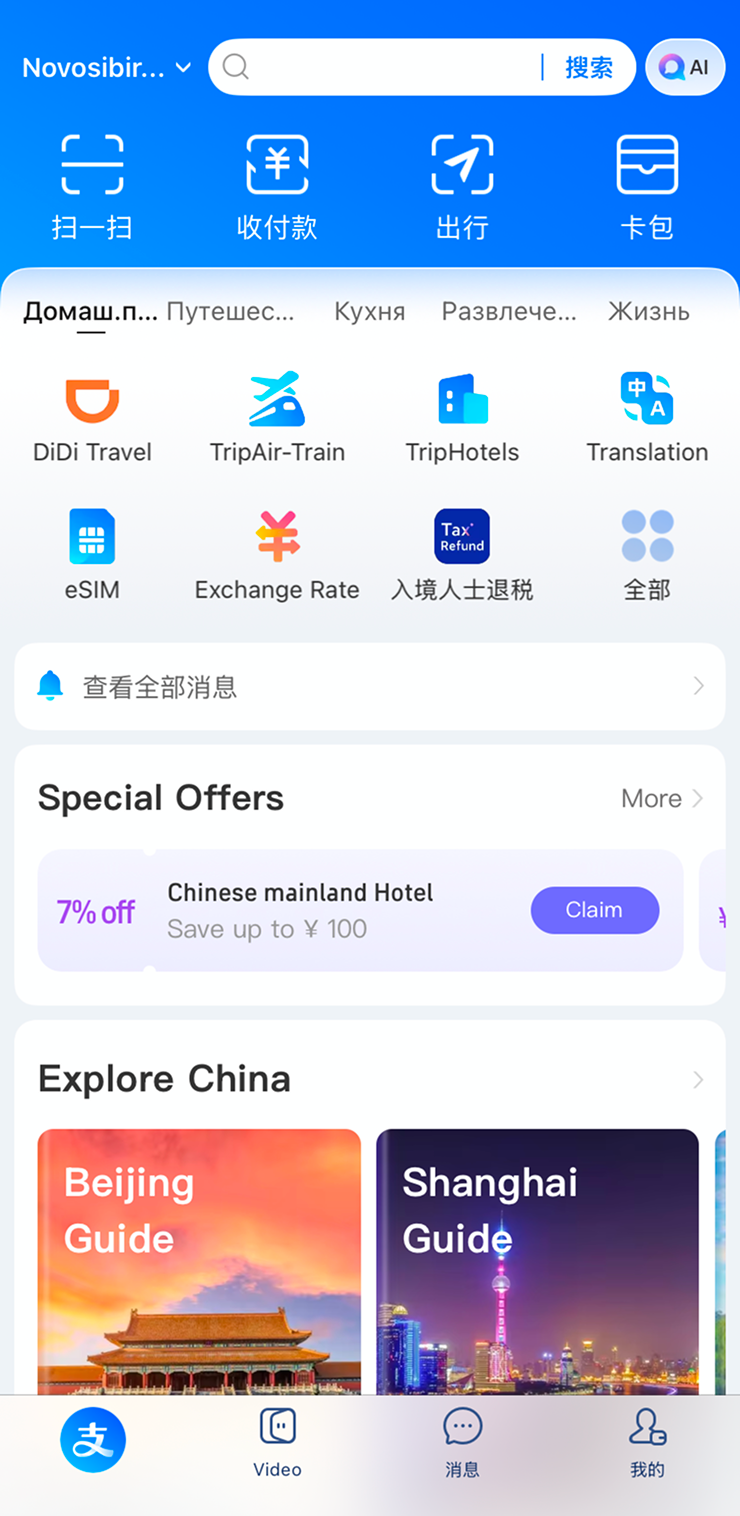This screenshot has width=740, height=1516.
Task: Open Exchange Rate
Action: (x=277, y=556)
